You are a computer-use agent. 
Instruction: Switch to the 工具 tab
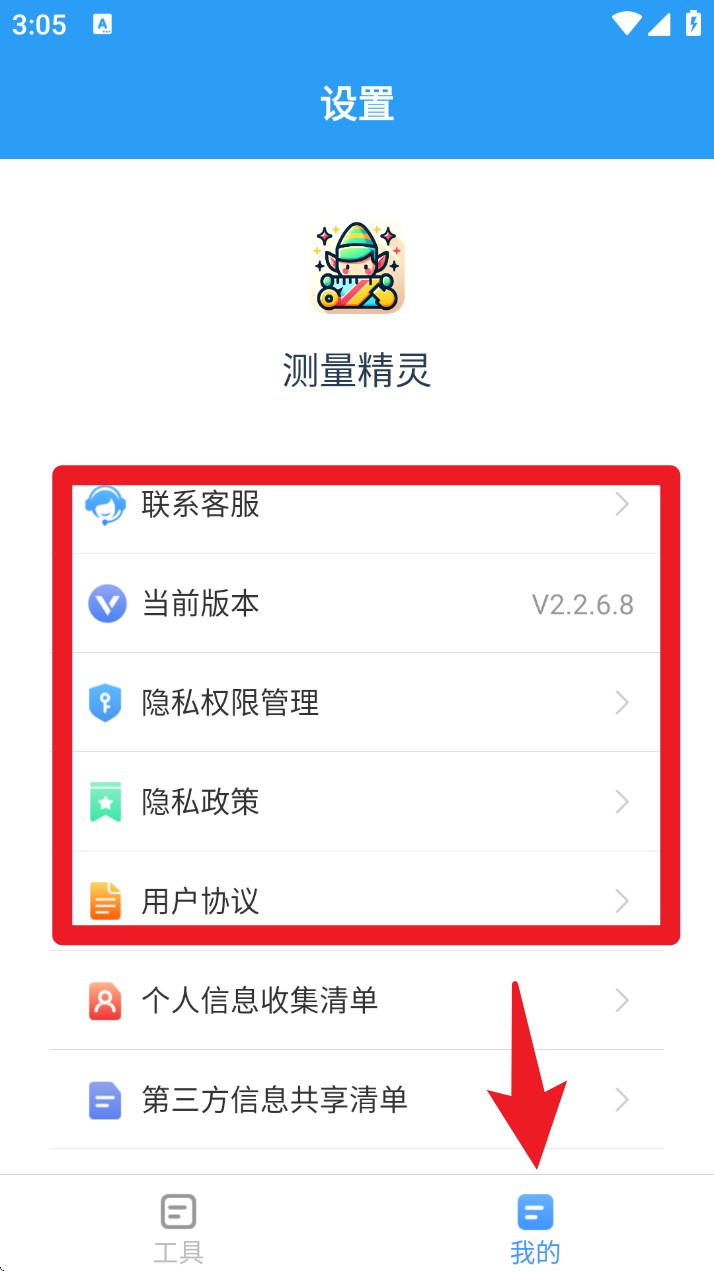[x=178, y=1228]
